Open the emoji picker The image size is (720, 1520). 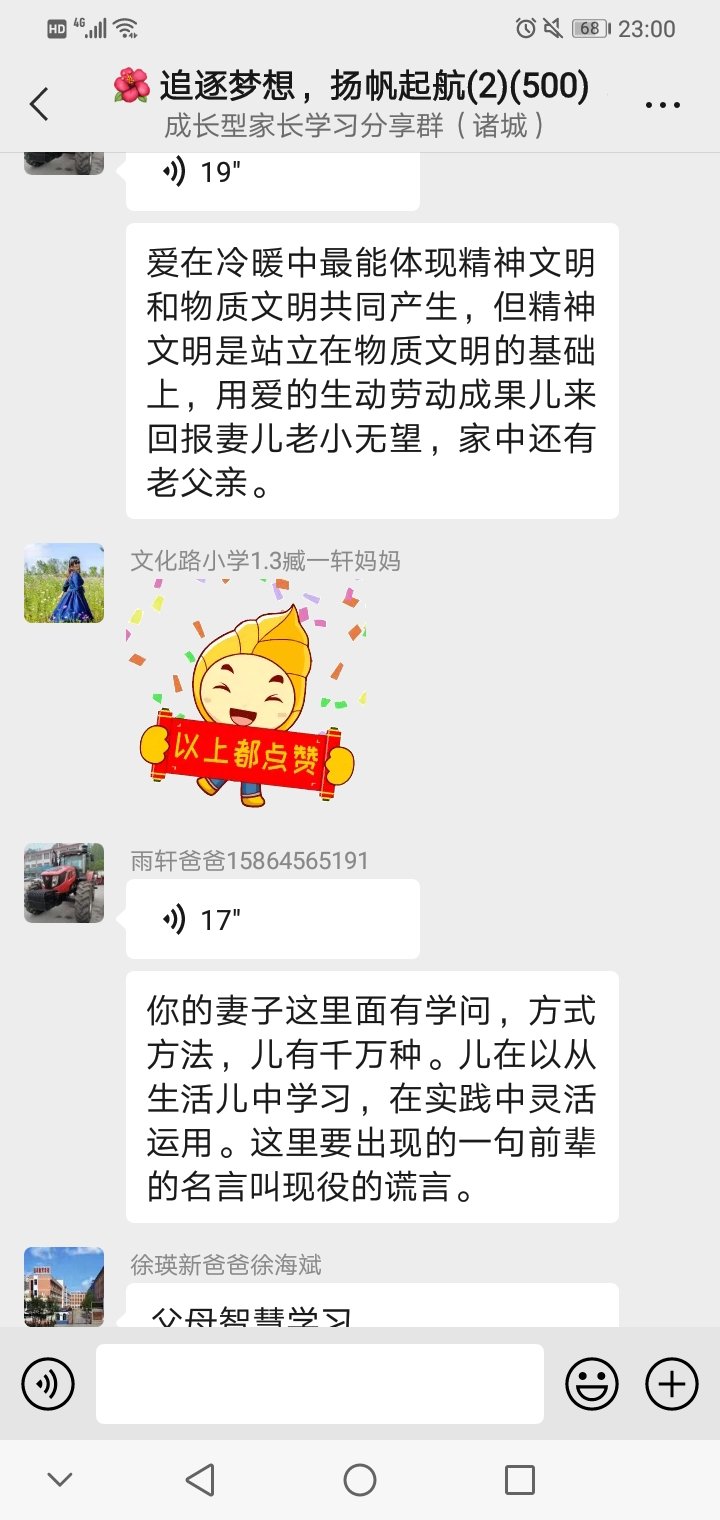(x=592, y=1384)
